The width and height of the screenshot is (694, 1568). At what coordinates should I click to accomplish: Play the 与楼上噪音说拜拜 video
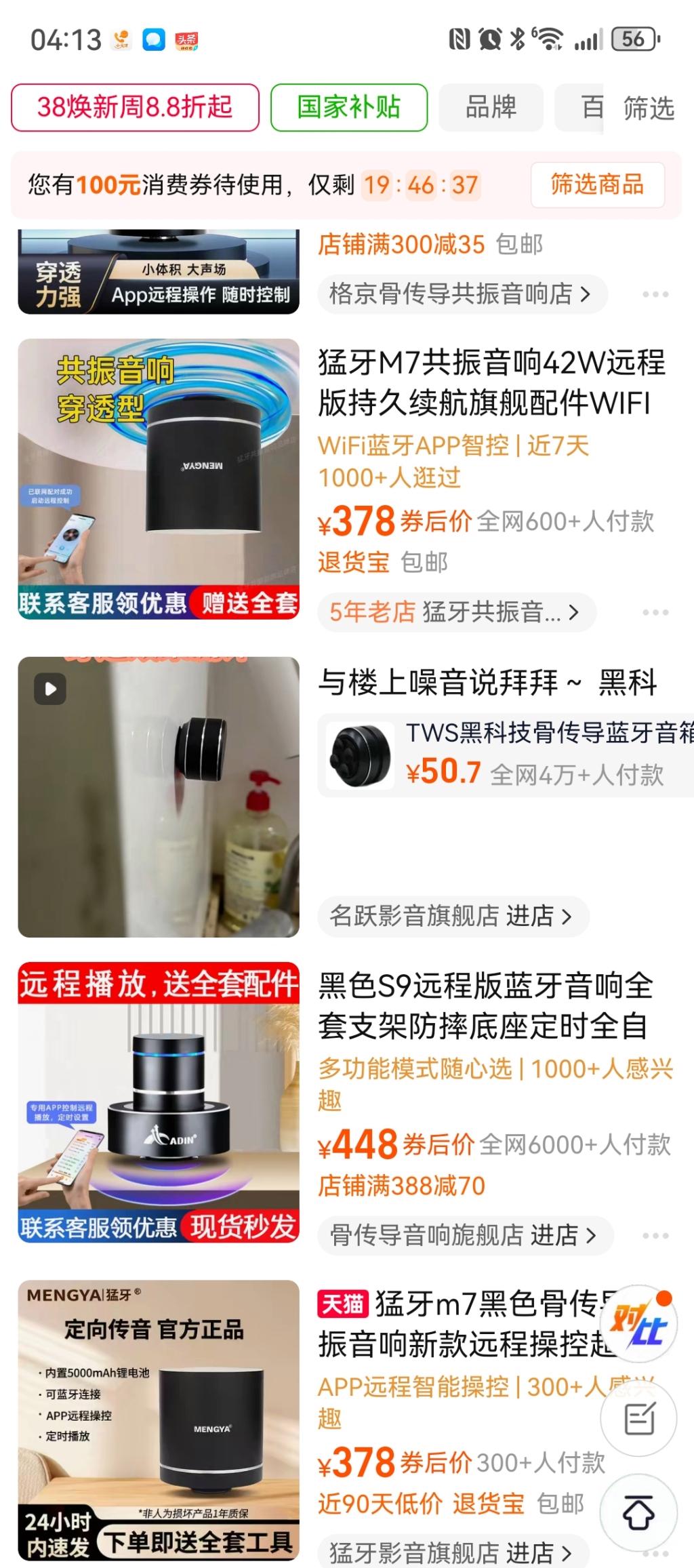[x=158, y=797]
